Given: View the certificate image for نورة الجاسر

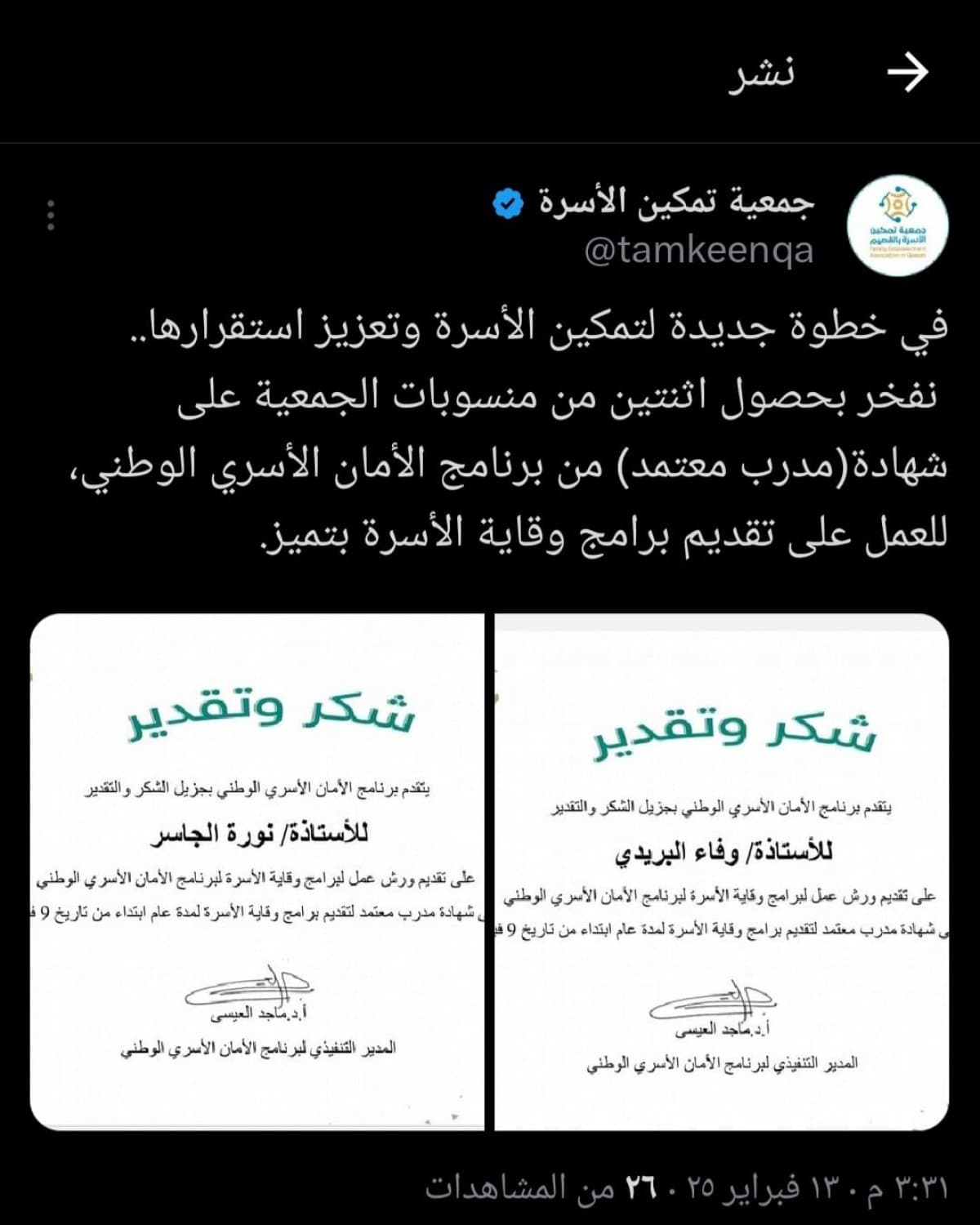Looking at the screenshot, I should (x=257, y=872).
